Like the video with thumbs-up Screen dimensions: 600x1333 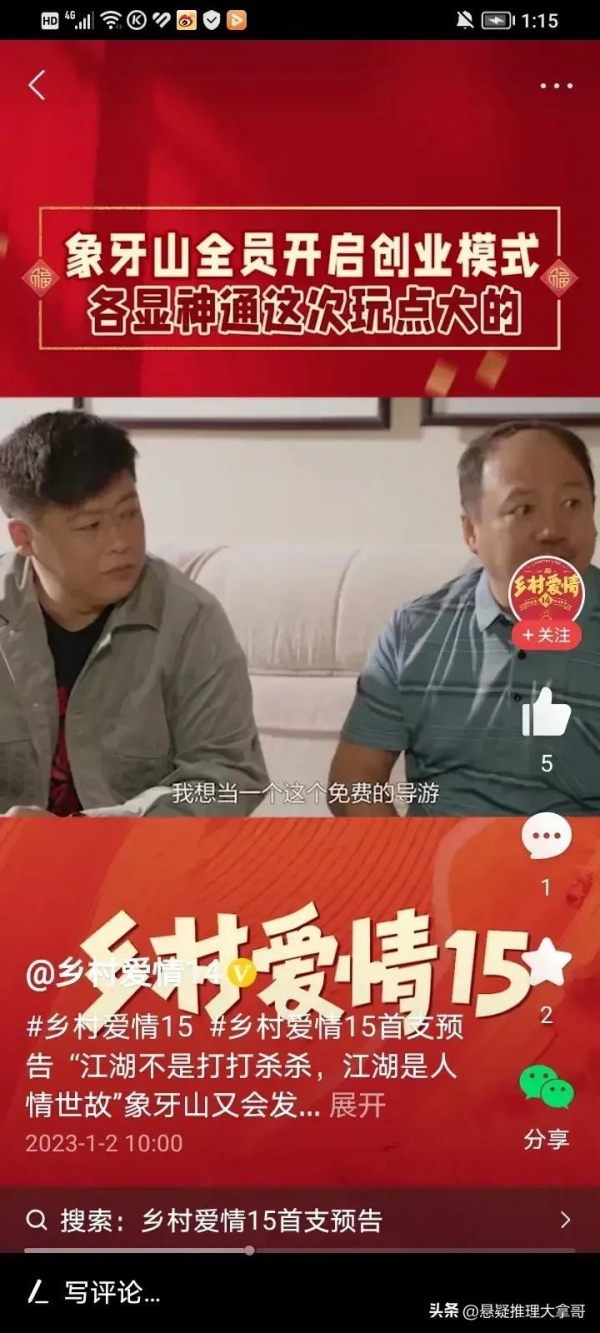tap(546, 714)
